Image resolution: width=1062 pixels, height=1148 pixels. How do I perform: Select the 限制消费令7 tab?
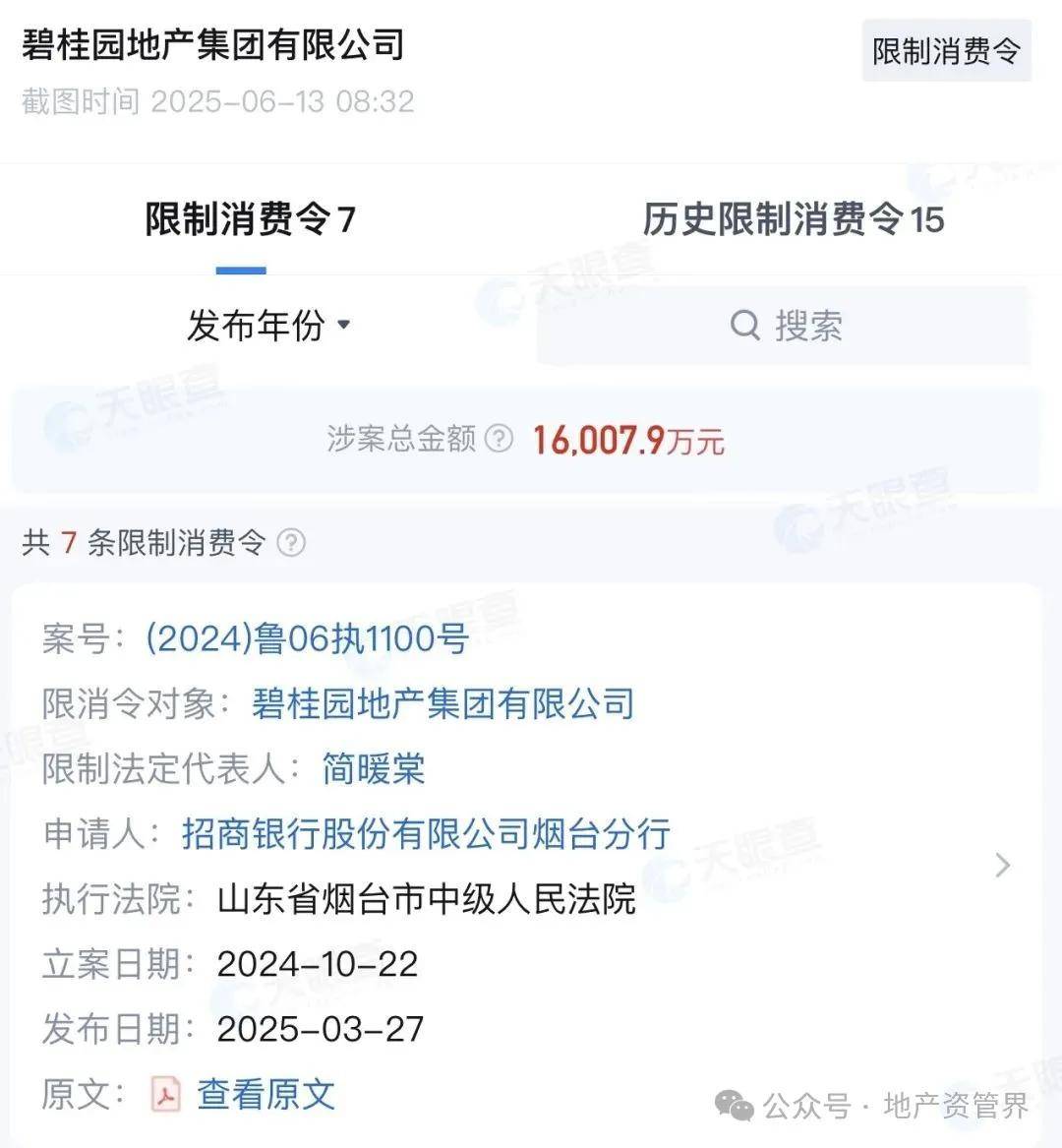pyautogui.click(x=253, y=221)
